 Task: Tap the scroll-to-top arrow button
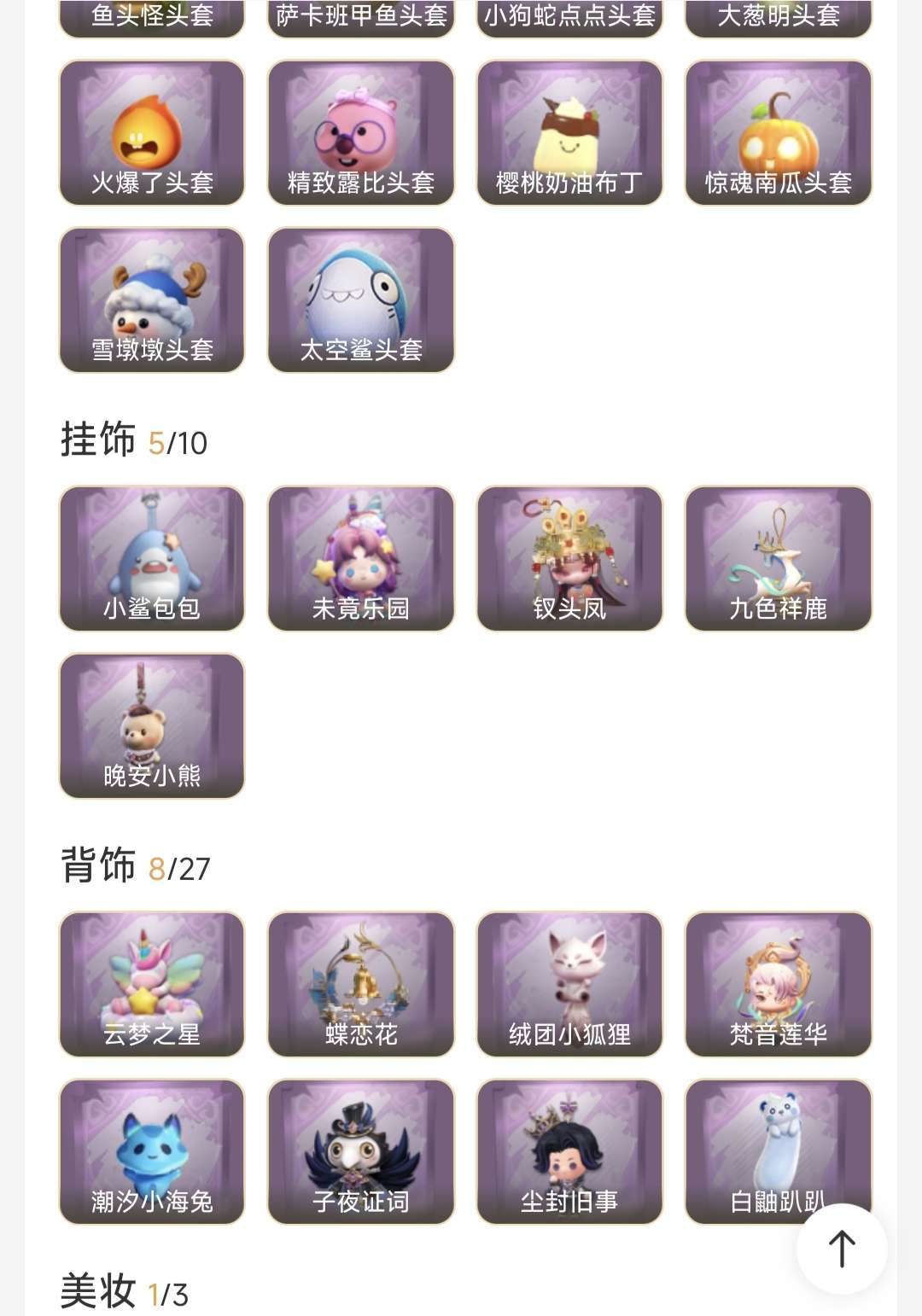[842, 1248]
